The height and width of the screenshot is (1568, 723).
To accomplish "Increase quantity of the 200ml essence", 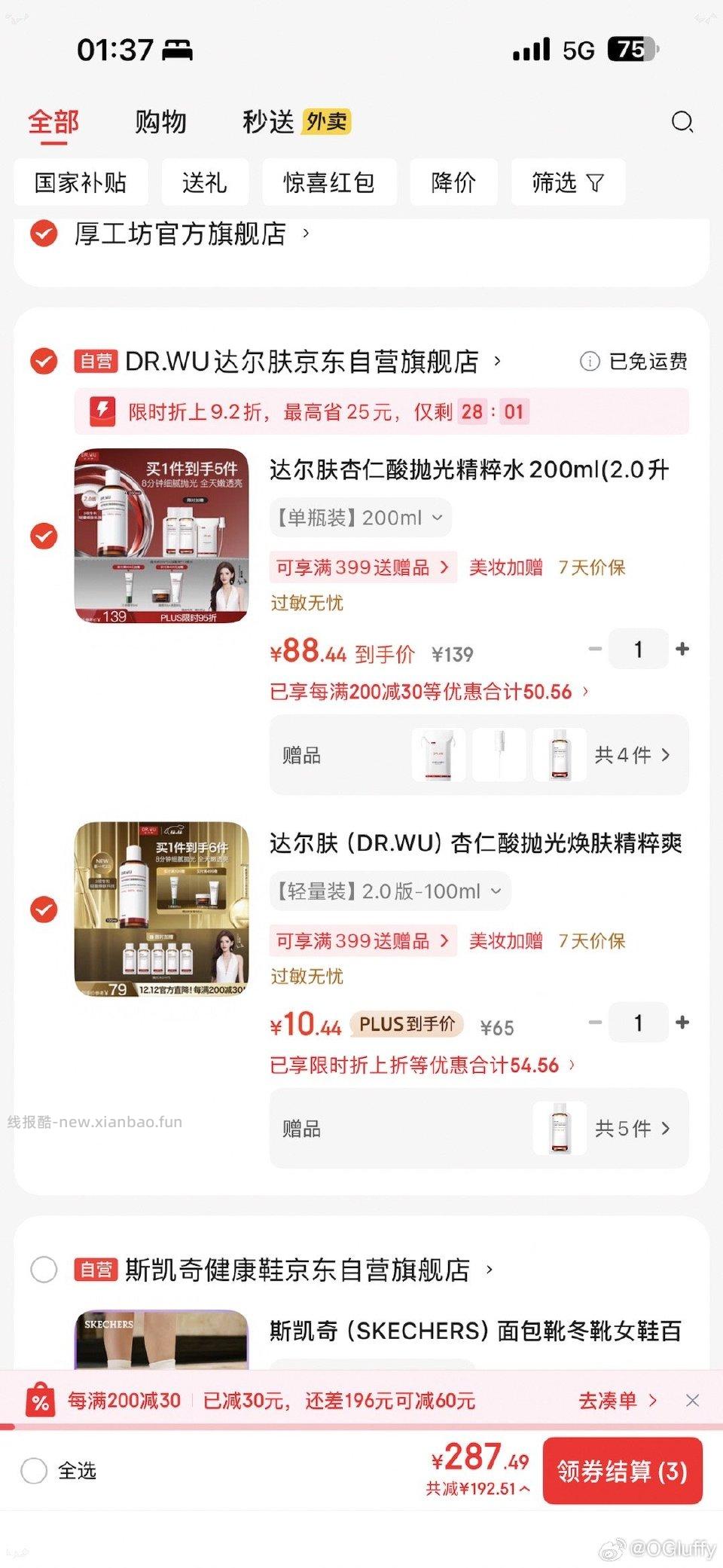I will [682, 649].
